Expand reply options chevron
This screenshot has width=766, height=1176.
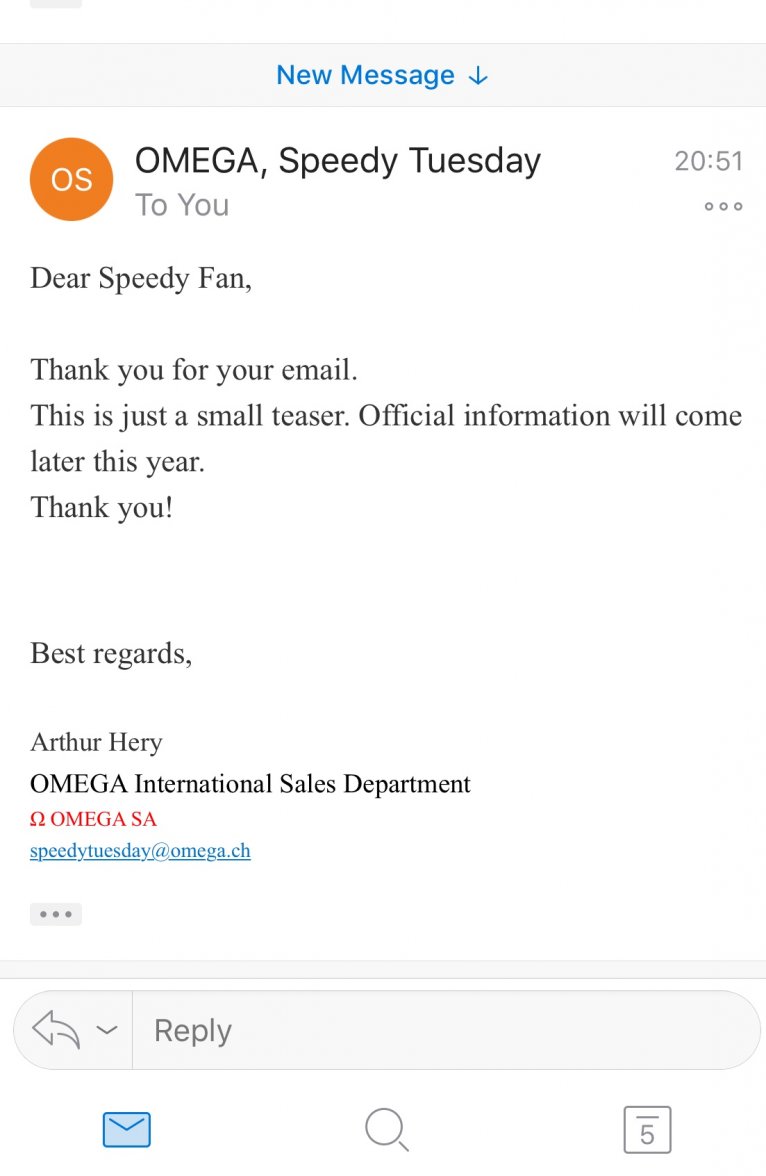coord(106,1030)
